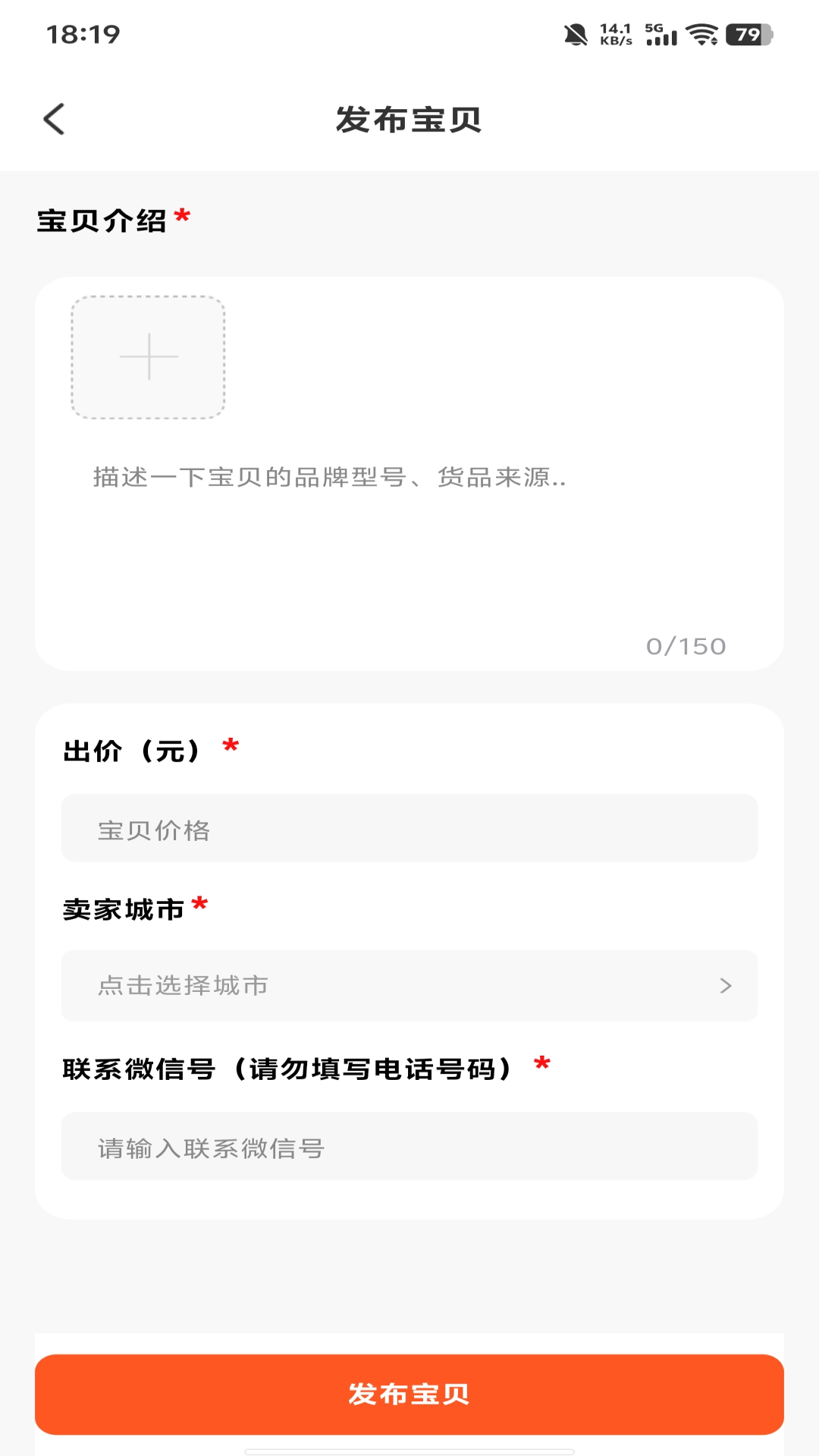Tap the network speed 14.1 KB/s indicator
819x1456 pixels.
(614, 32)
